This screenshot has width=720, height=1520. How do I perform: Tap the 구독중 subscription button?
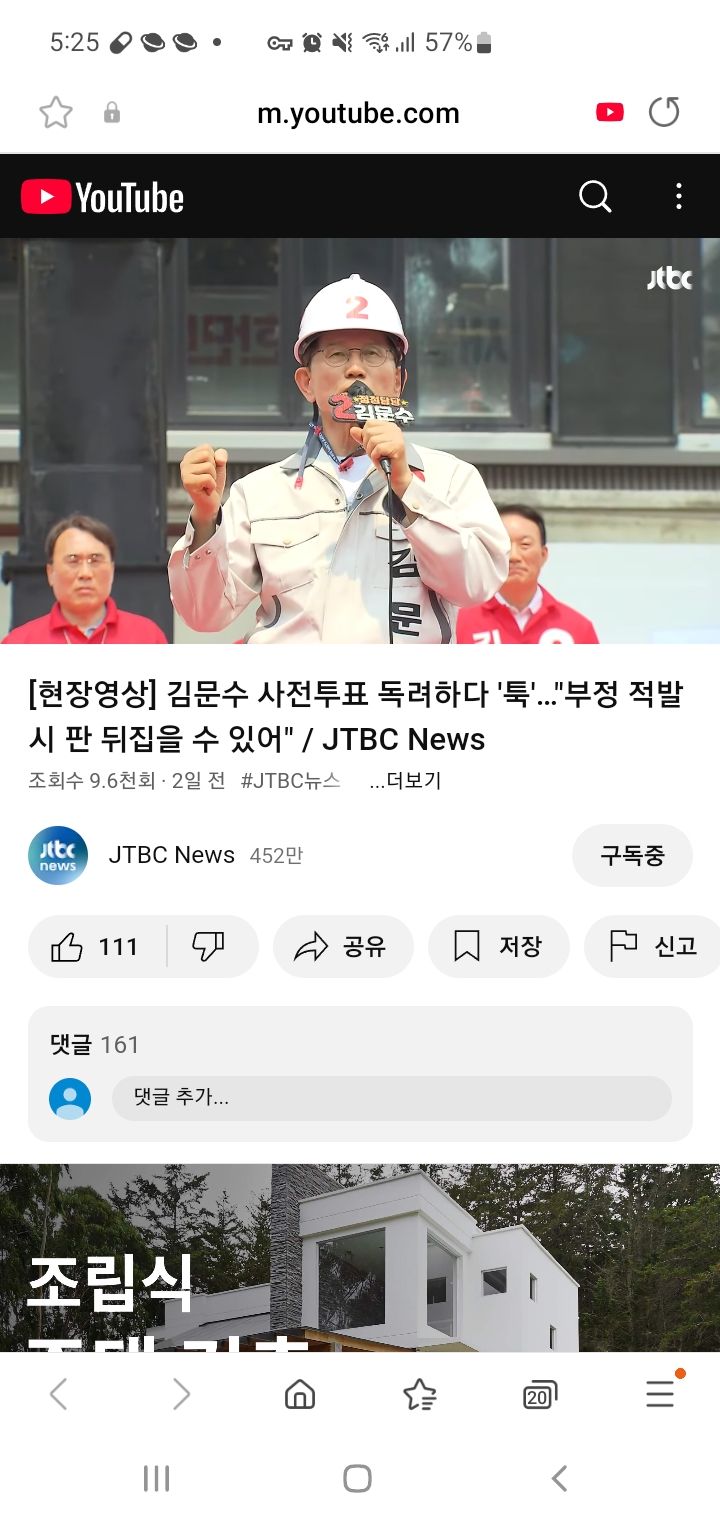tap(632, 855)
